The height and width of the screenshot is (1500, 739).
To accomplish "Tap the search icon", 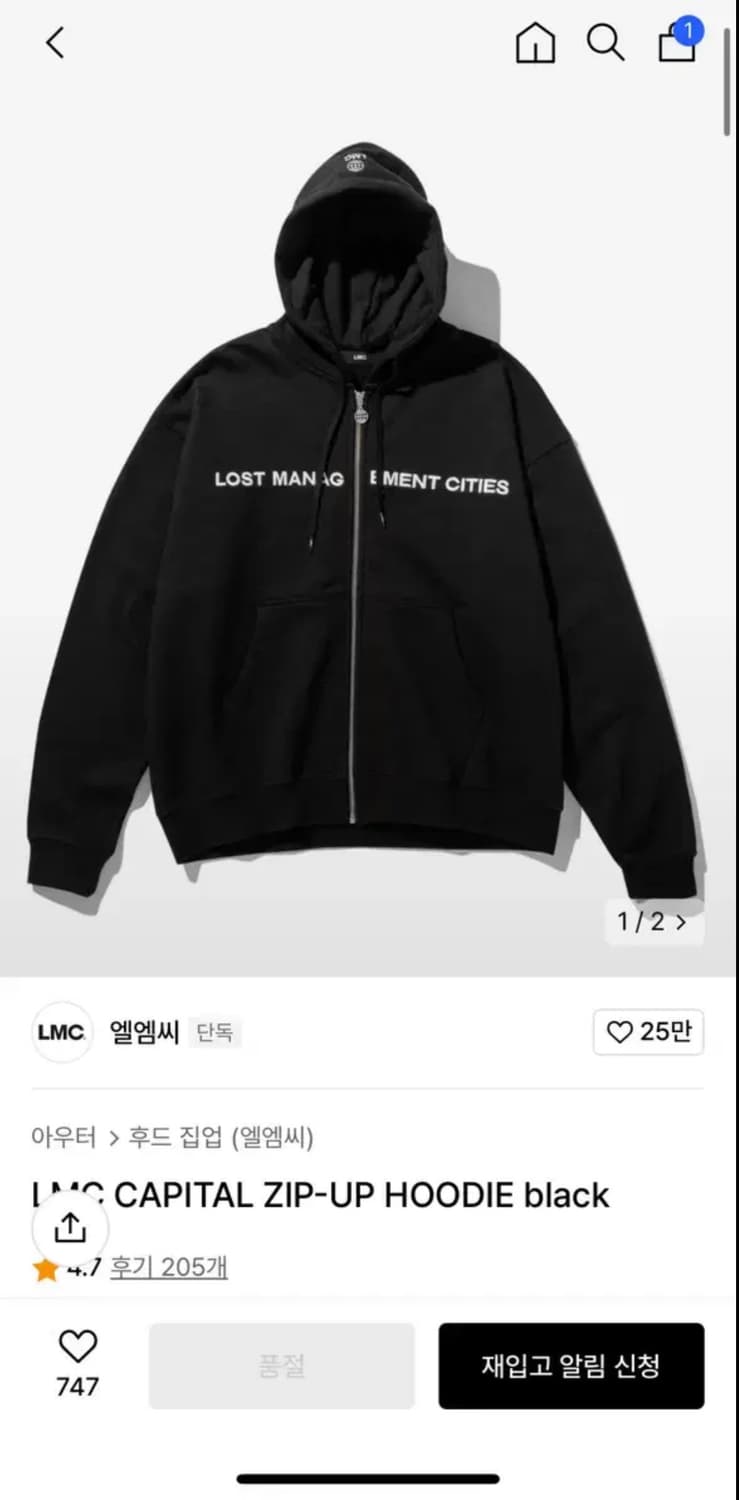I will 606,44.
